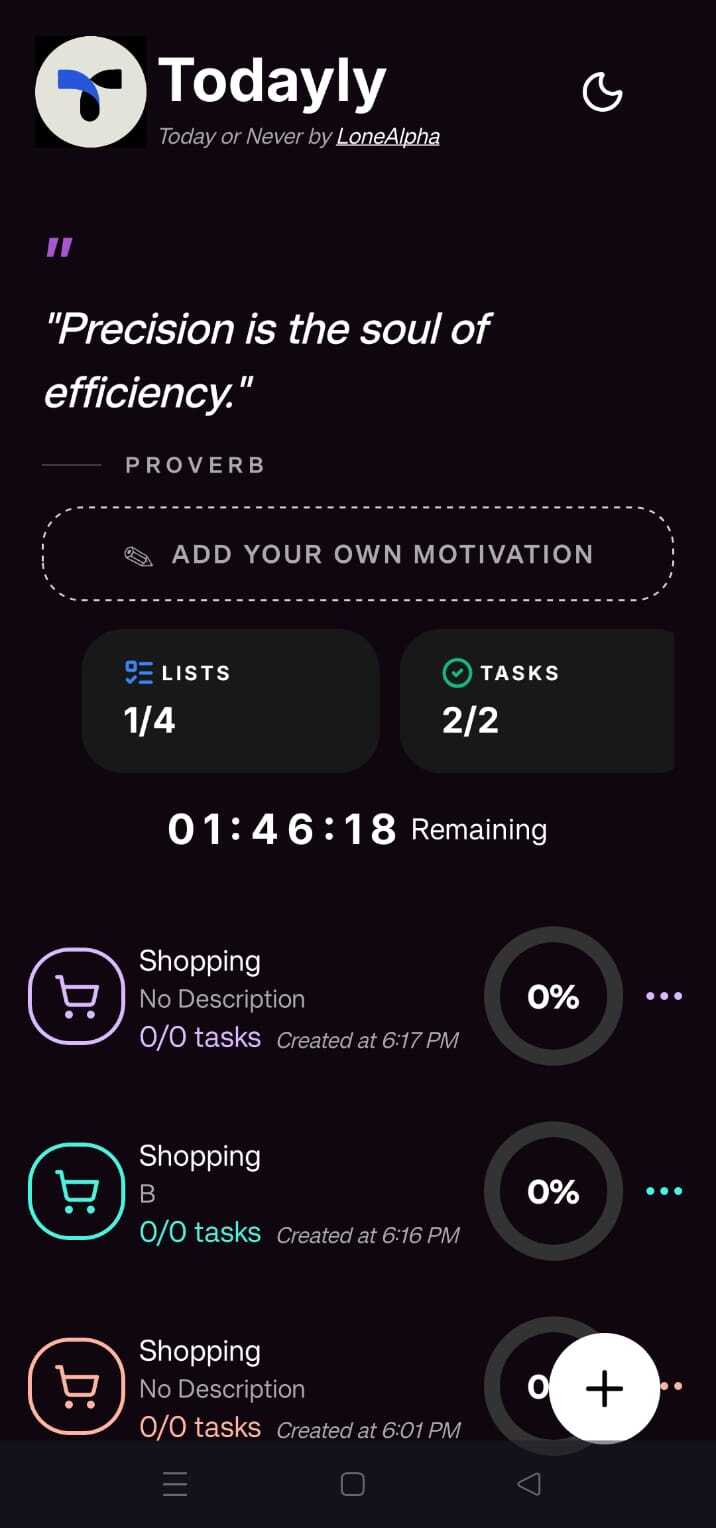Screen dimensions: 716x1528
Task: Tap Add Your Own Motivation
Action: pos(358,555)
